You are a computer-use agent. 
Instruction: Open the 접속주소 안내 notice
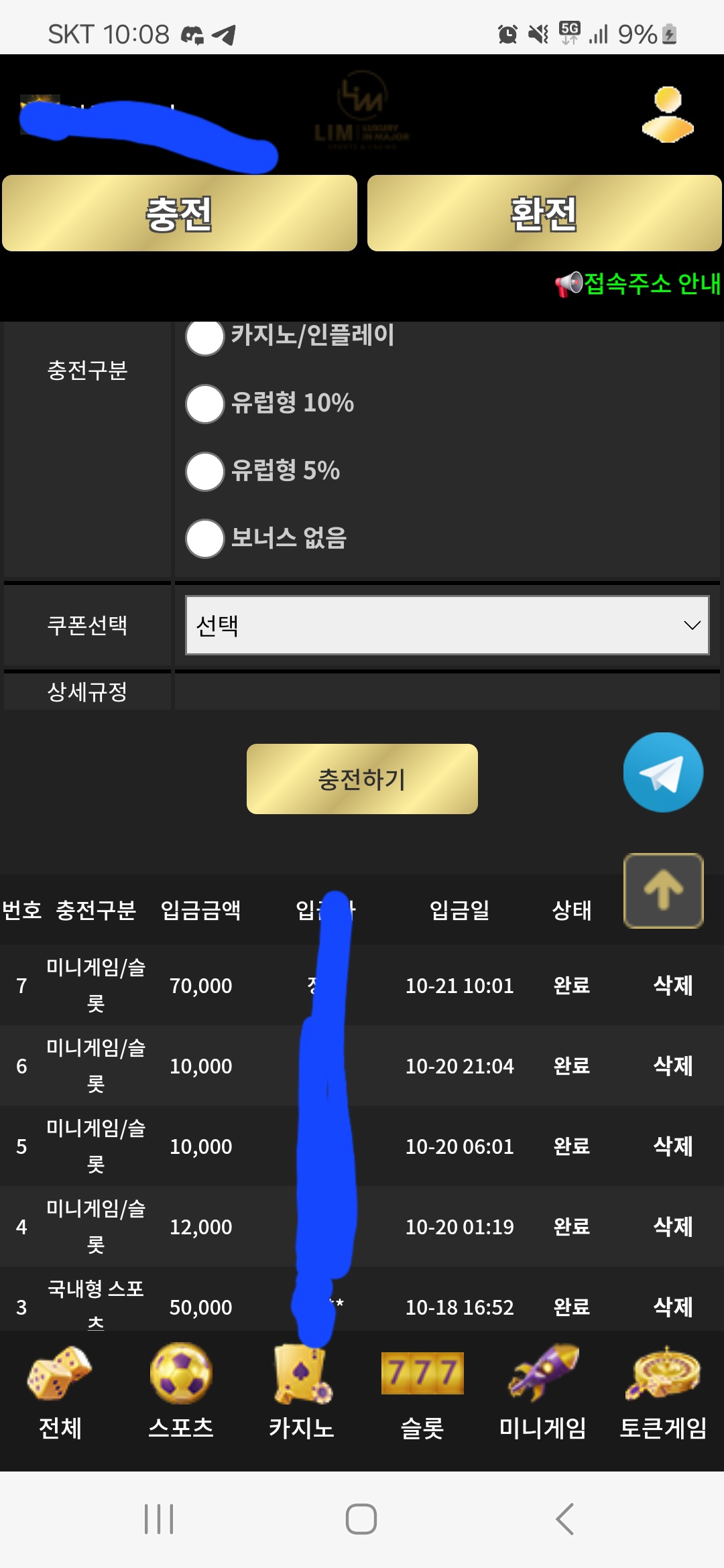[x=638, y=284]
